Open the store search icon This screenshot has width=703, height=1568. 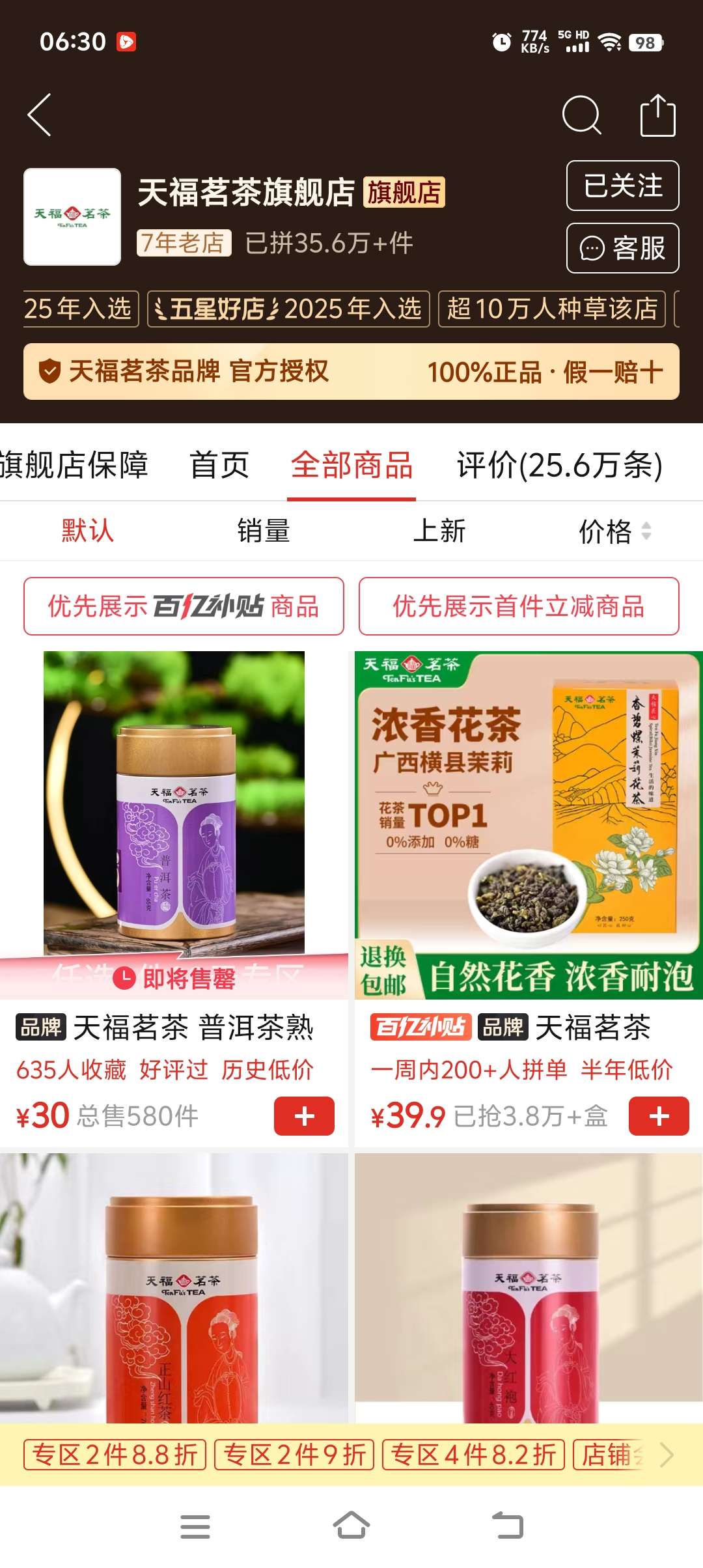(581, 115)
